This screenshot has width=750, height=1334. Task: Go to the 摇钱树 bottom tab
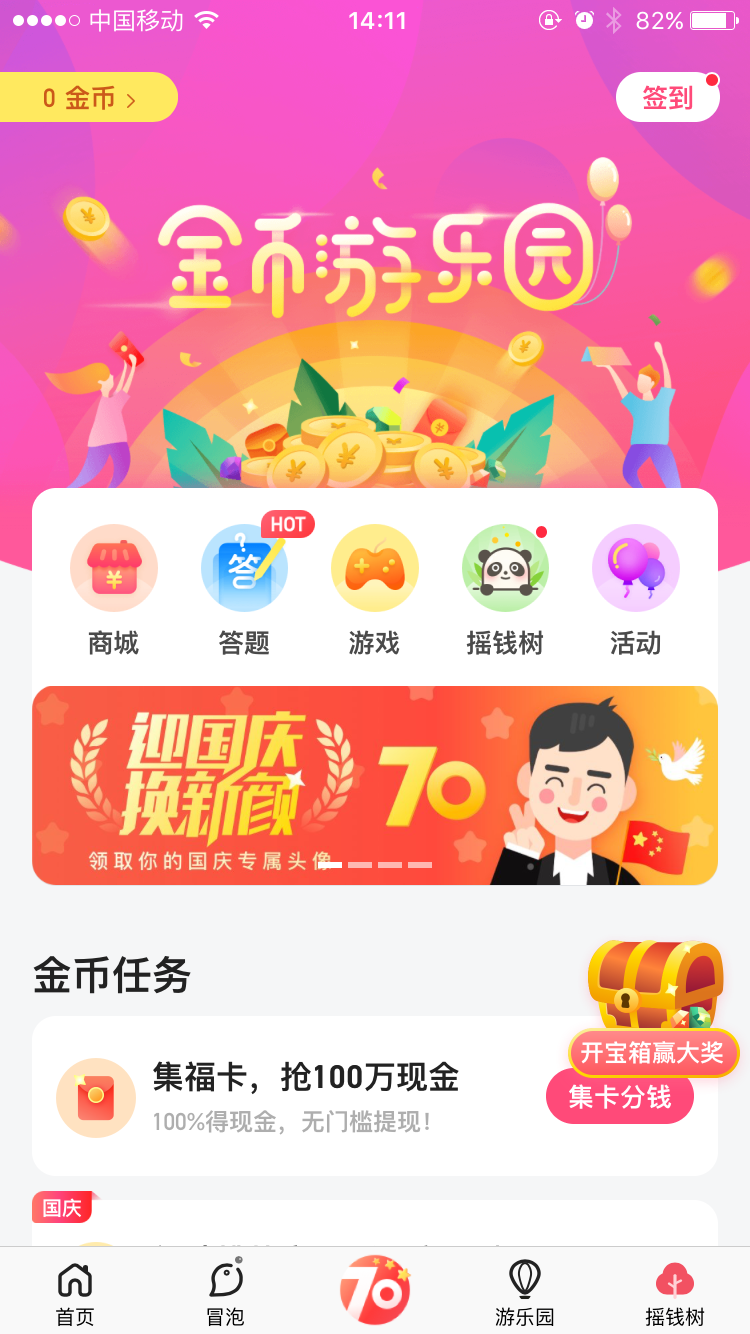click(674, 1293)
